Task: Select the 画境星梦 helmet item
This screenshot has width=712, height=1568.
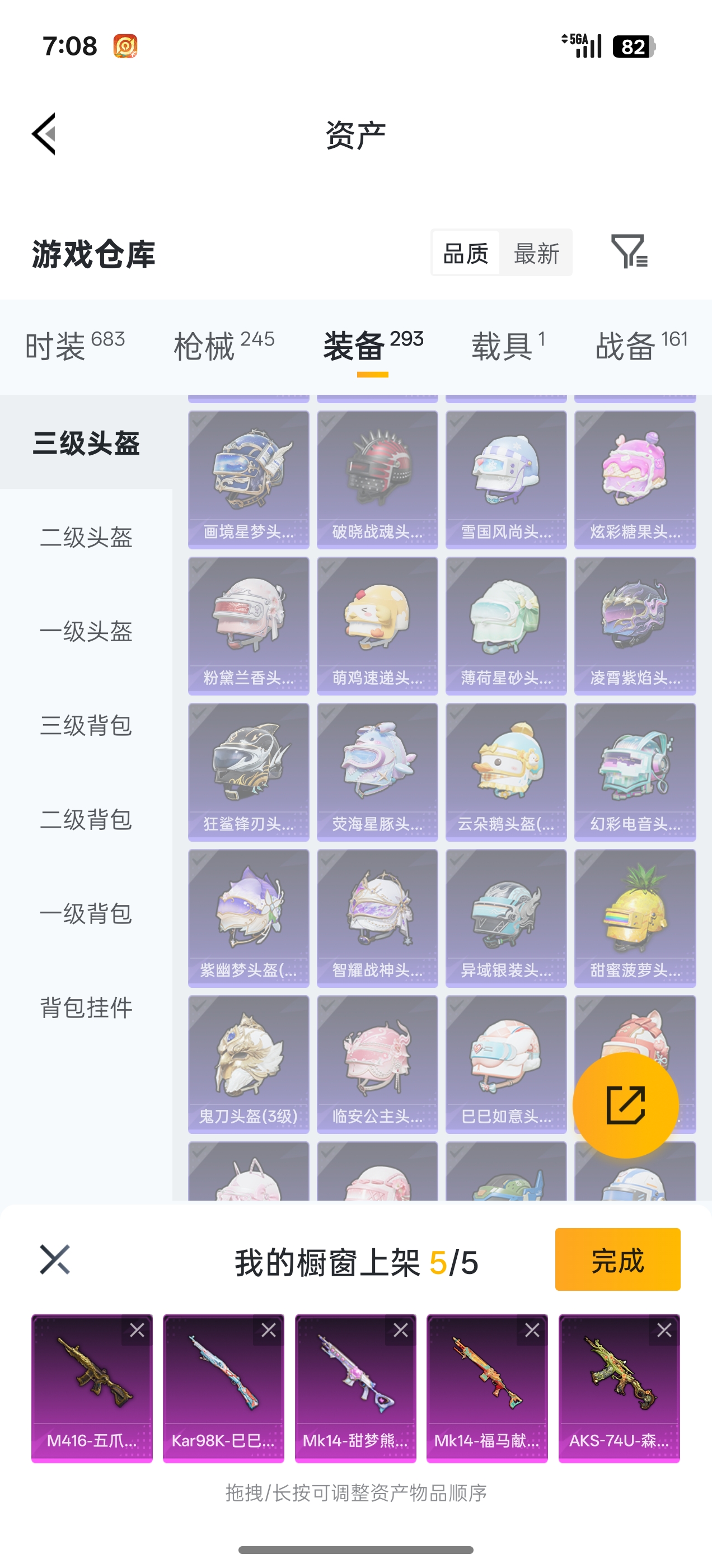Action: [249, 479]
